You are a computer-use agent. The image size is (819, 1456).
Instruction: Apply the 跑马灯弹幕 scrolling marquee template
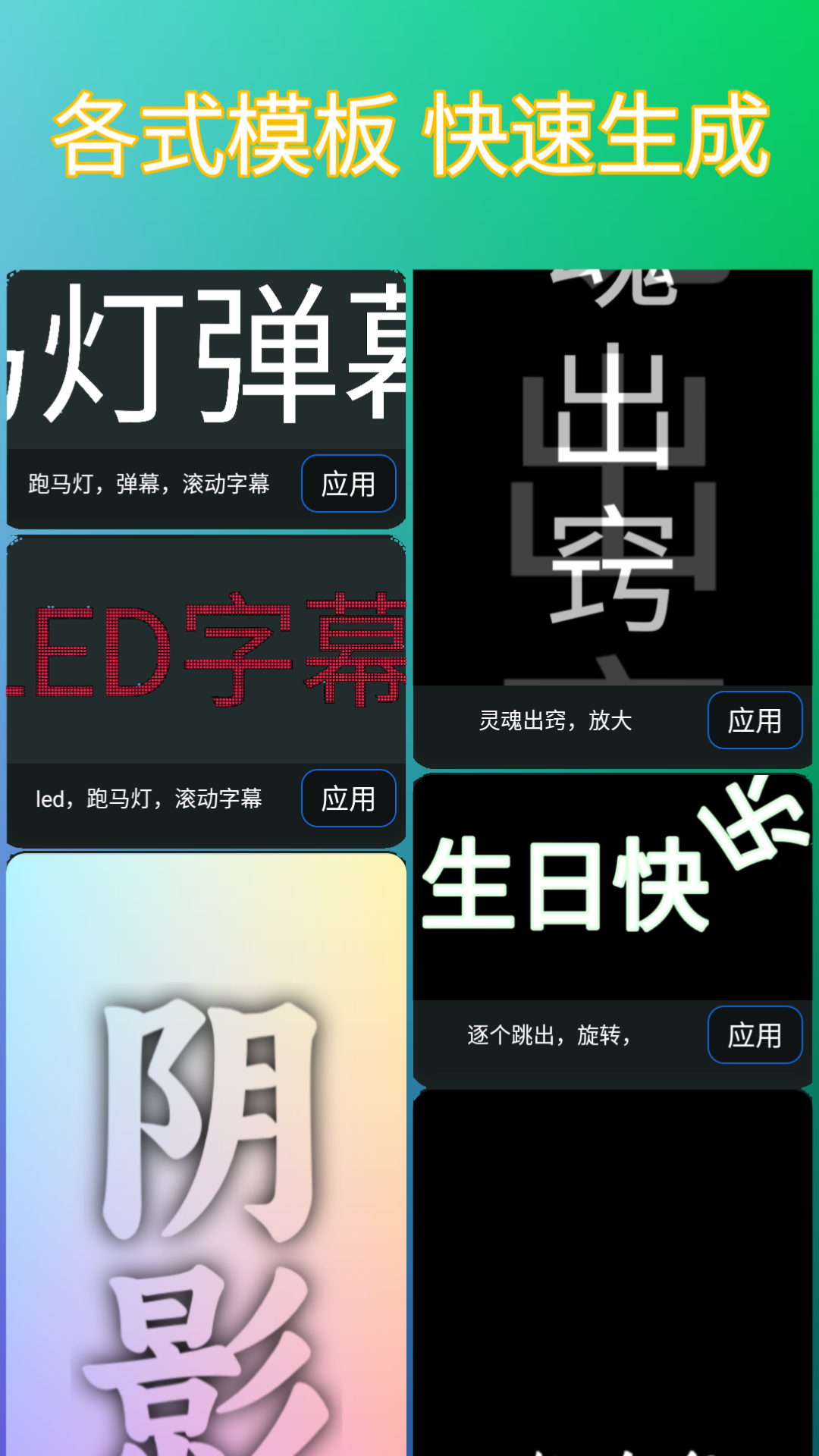coord(348,484)
